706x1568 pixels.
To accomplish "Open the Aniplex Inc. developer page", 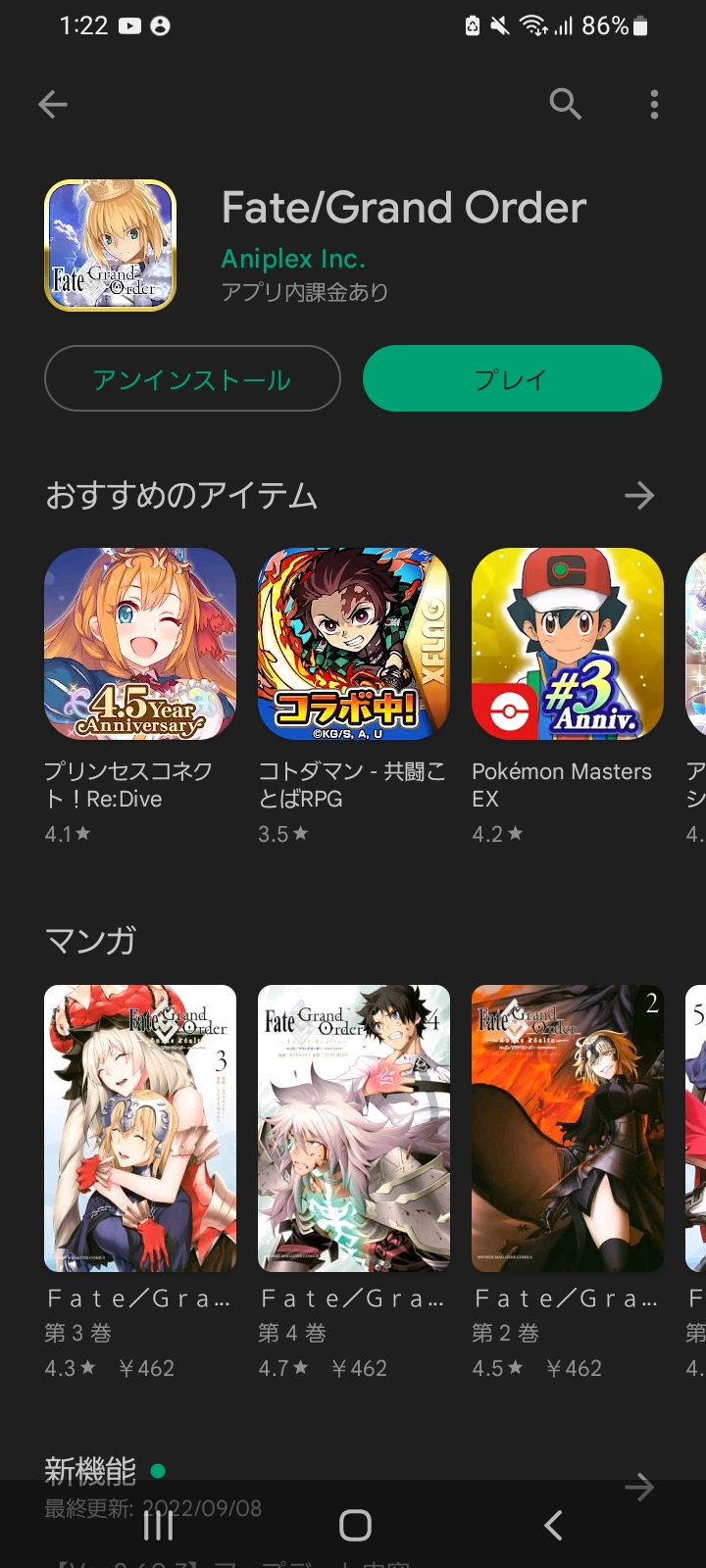I will (x=293, y=259).
